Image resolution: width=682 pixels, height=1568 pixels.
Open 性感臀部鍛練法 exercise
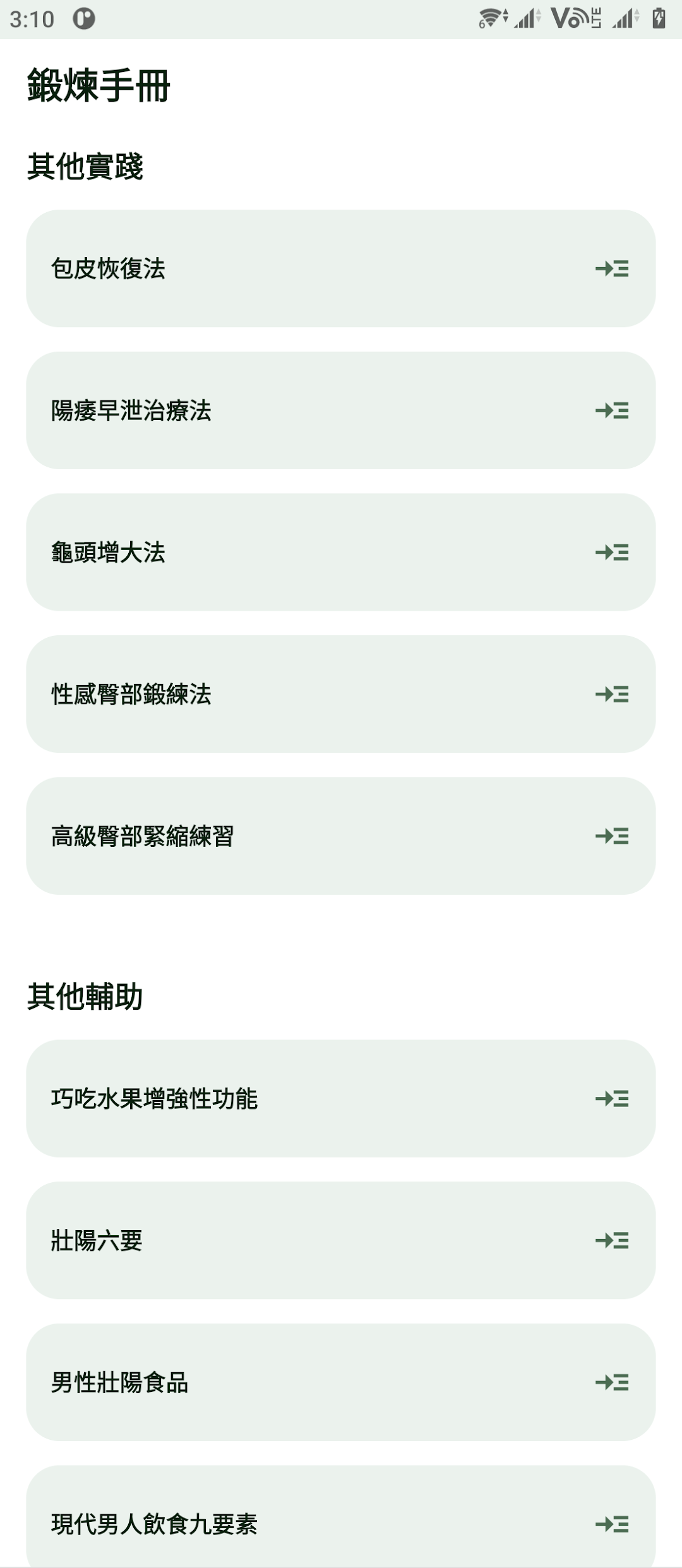click(x=341, y=694)
